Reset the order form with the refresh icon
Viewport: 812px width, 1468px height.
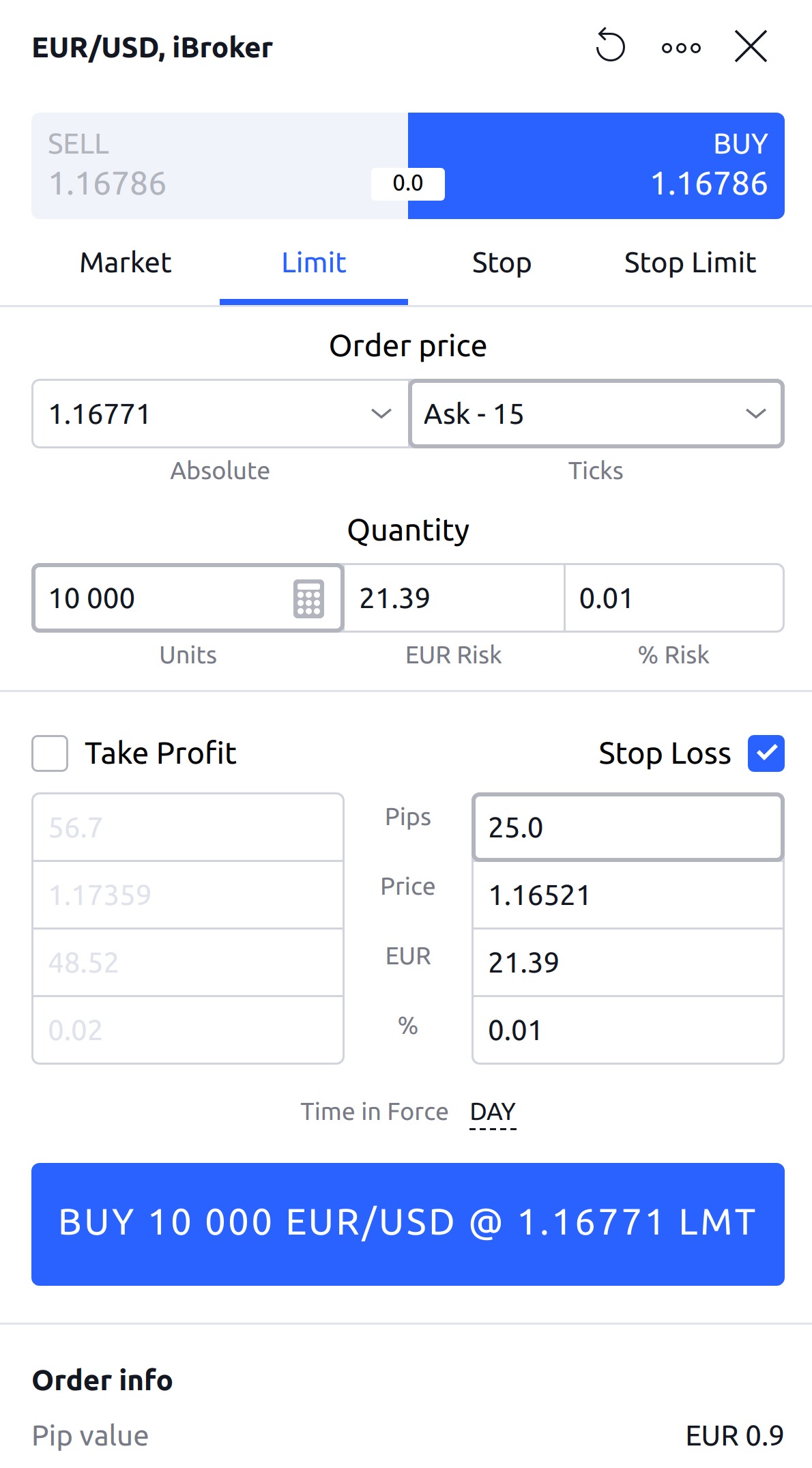point(610,47)
